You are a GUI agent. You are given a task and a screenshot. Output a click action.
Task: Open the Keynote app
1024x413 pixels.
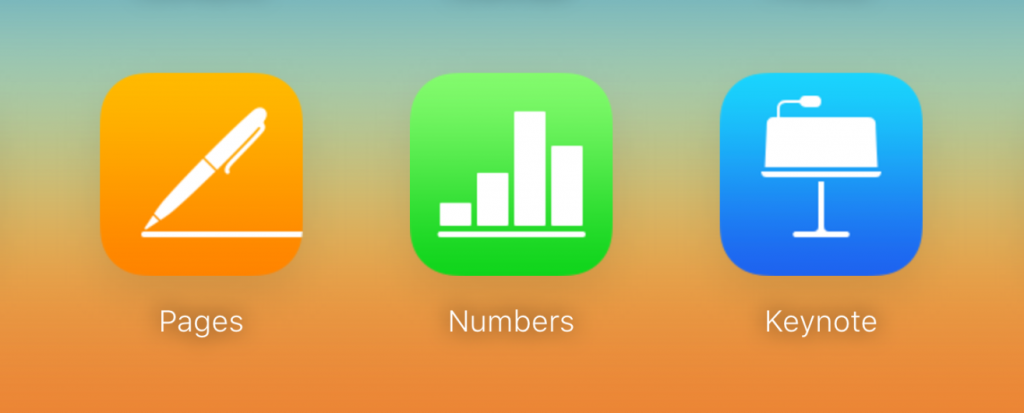pyautogui.click(x=820, y=175)
